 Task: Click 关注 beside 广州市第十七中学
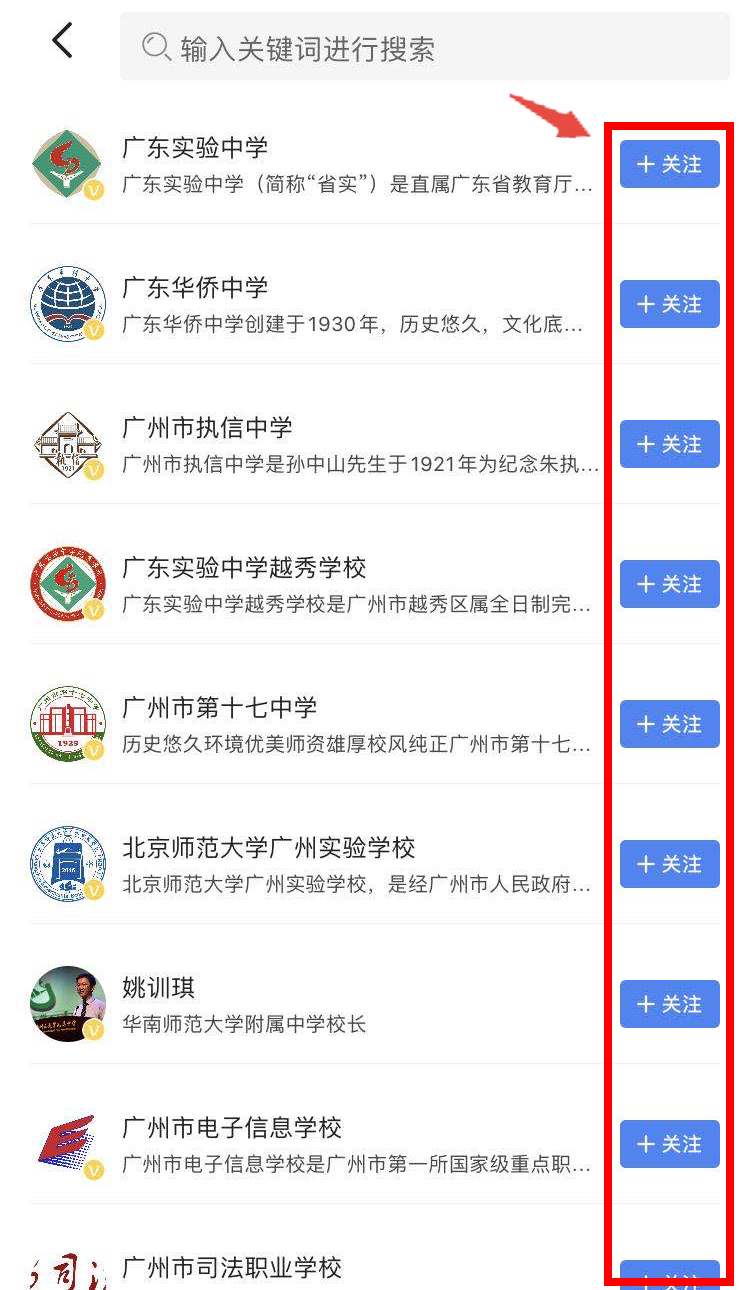669,724
